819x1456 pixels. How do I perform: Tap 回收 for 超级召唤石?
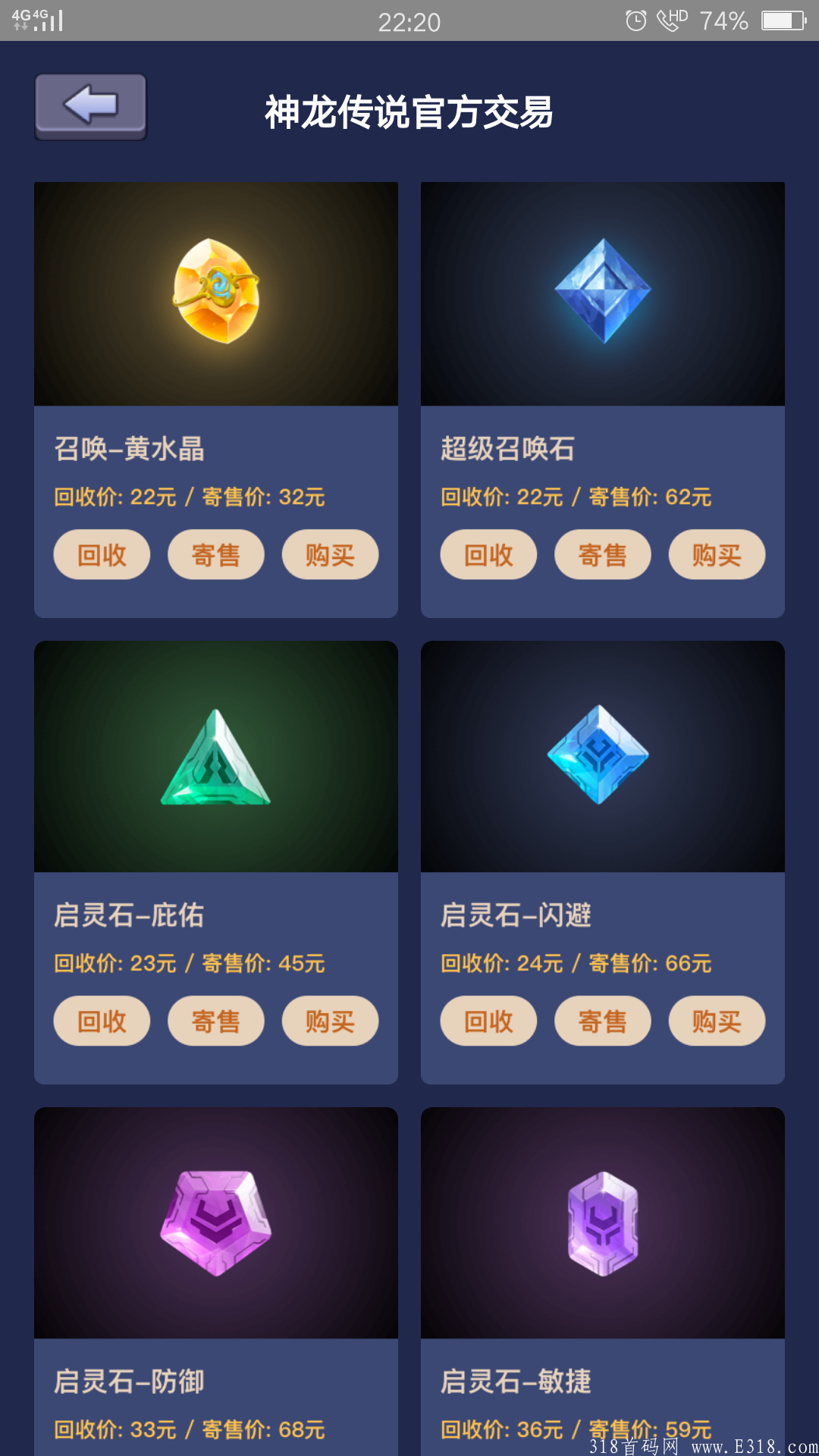pyautogui.click(x=488, y=554)
